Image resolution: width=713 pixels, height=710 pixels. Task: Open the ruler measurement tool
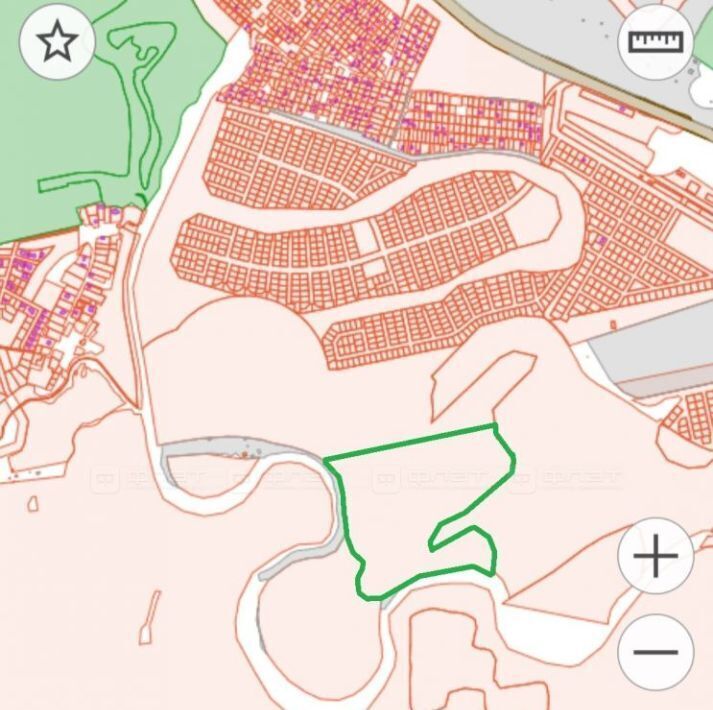tap(655, 42)
